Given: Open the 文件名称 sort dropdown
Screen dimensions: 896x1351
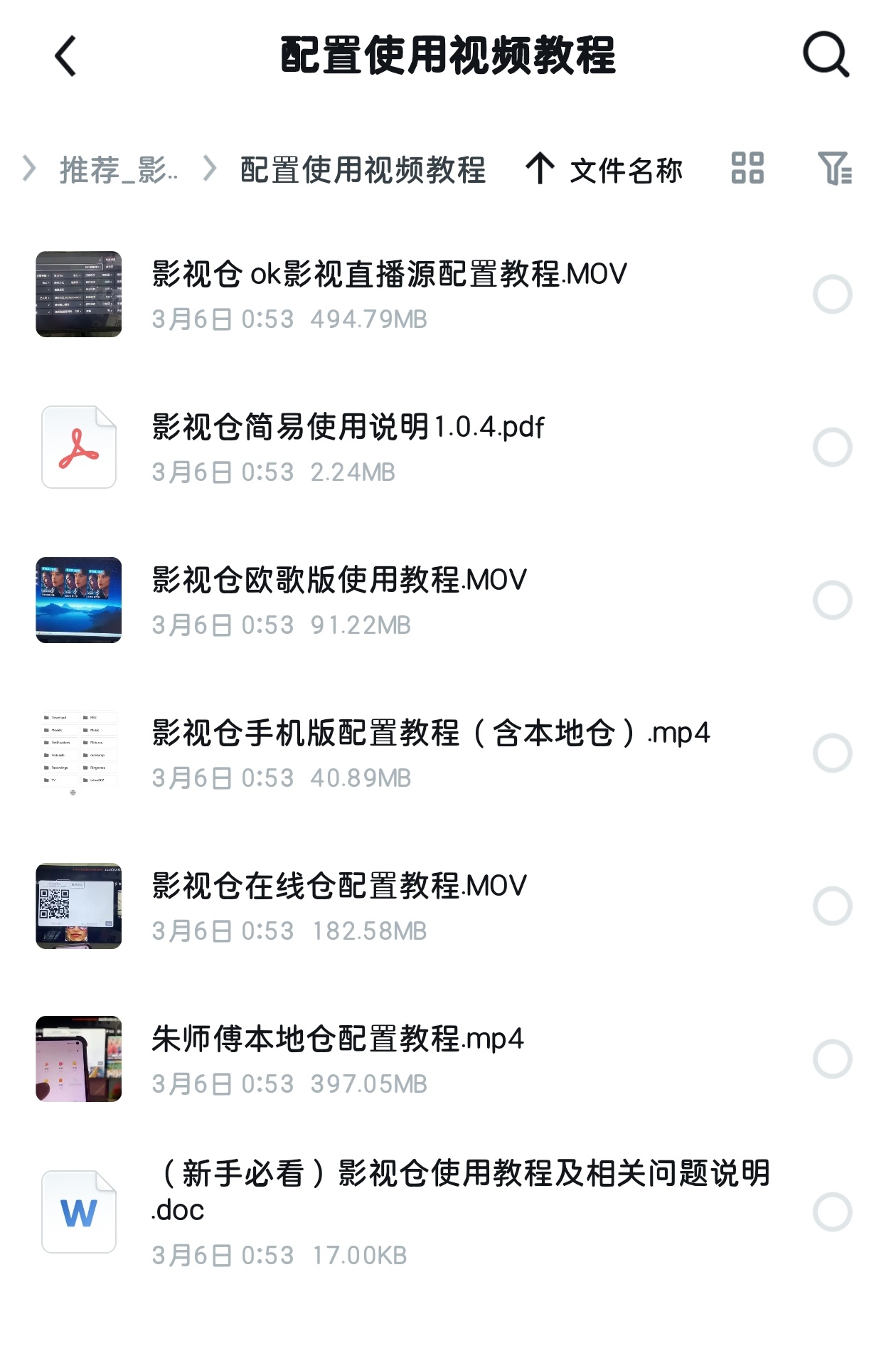Looking at the screenshot, I should (626, 171).
